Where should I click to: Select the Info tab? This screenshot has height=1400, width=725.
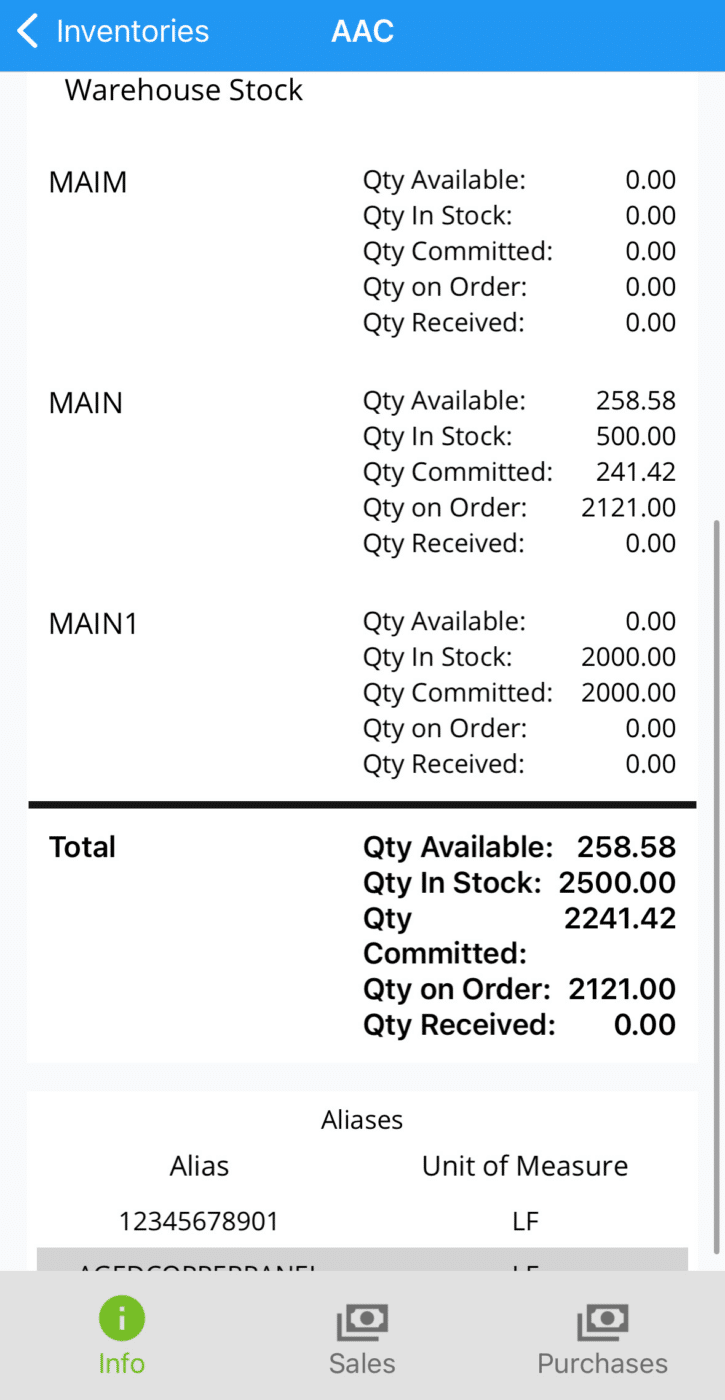121,1337
